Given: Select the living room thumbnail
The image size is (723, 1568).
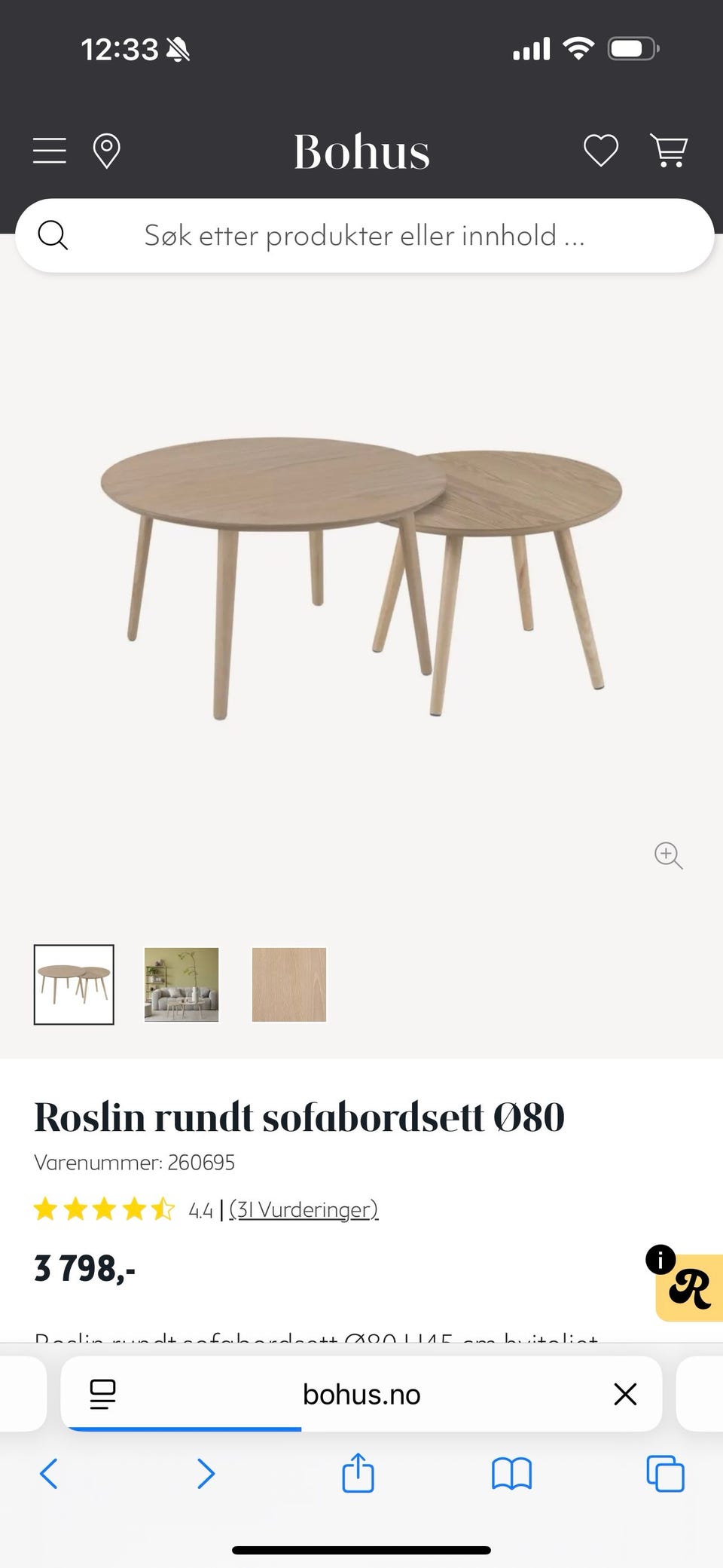Looking at the screenshot, I should pos(182,984).
